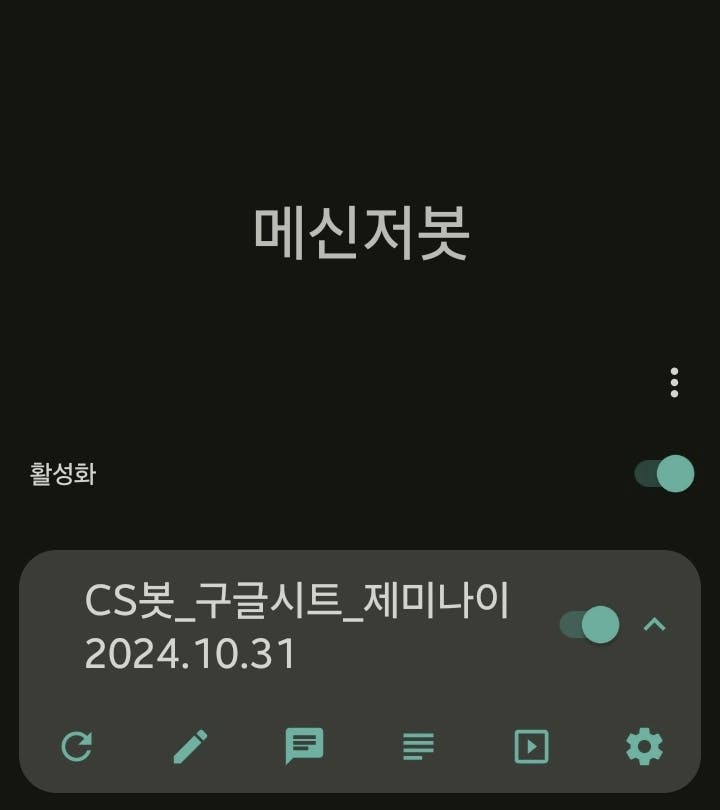Open the bot settings gear
The height and width of the screenshot is (810, 720).
pos(644,746)
